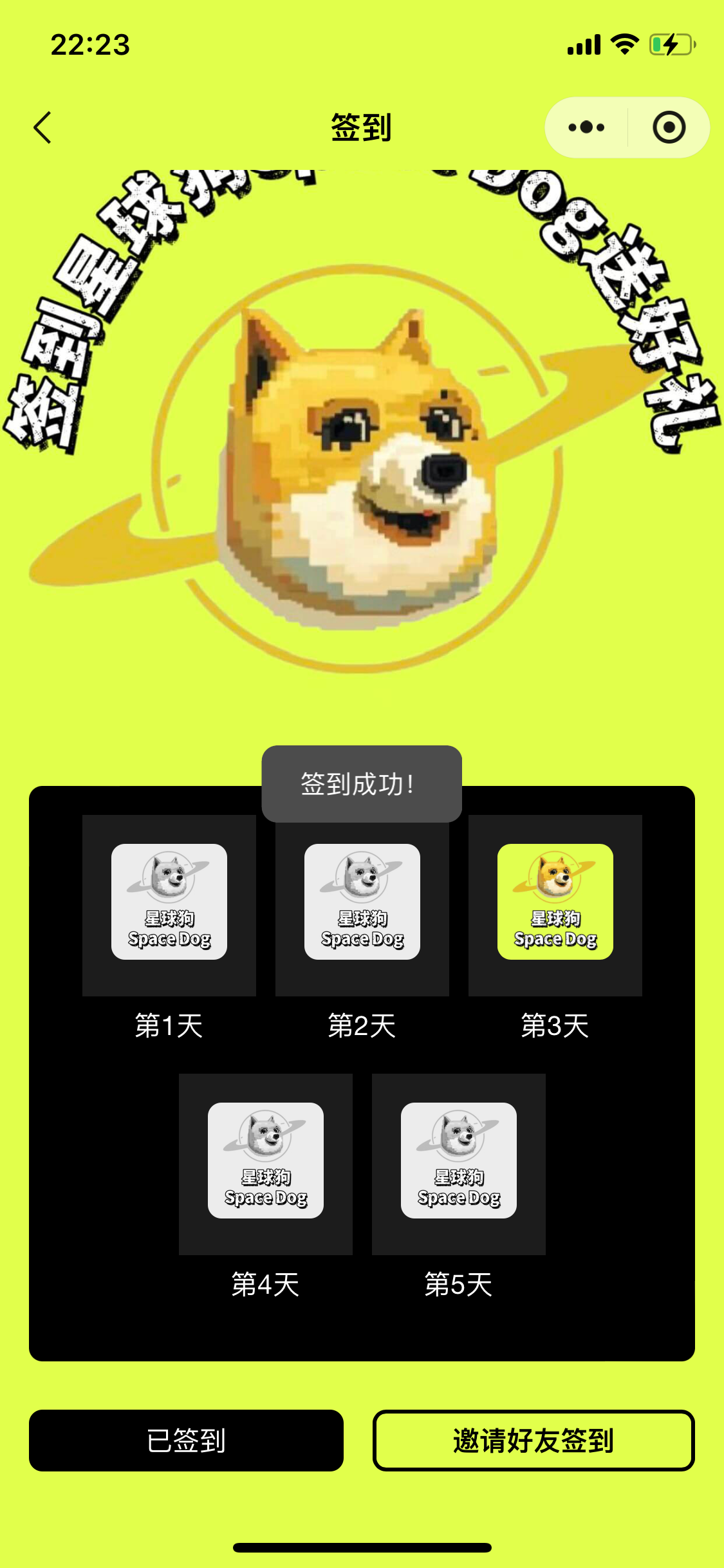Go back from the 签到 page
Image resolution: width=724 pixels, height=1568 pixels.
point(42,127)
